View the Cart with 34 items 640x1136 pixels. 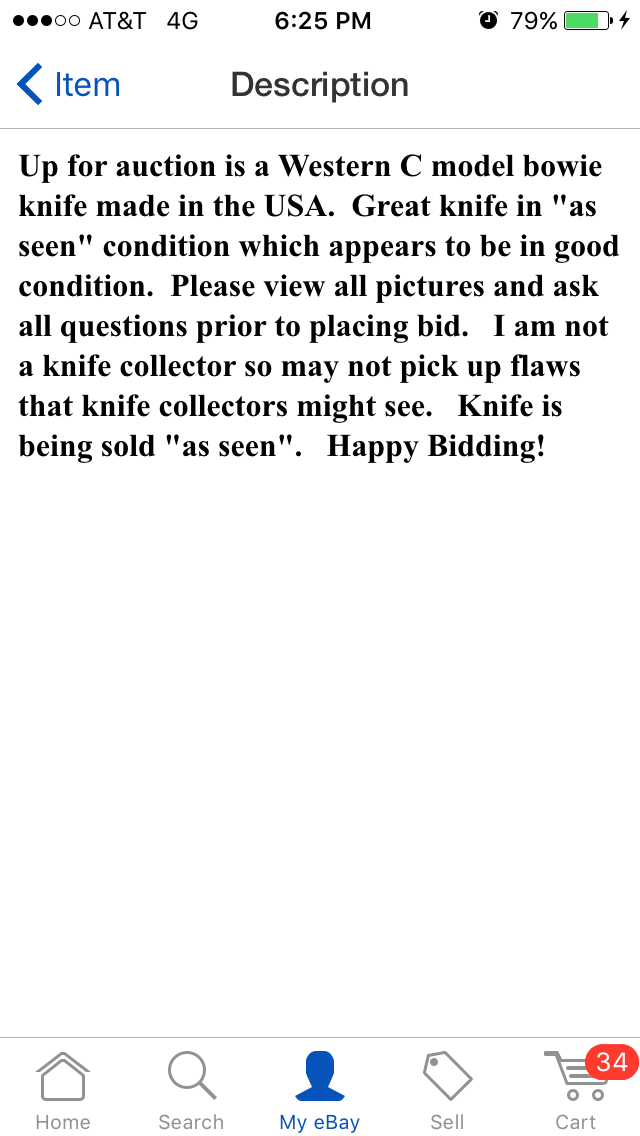[x=577, y=1089]
